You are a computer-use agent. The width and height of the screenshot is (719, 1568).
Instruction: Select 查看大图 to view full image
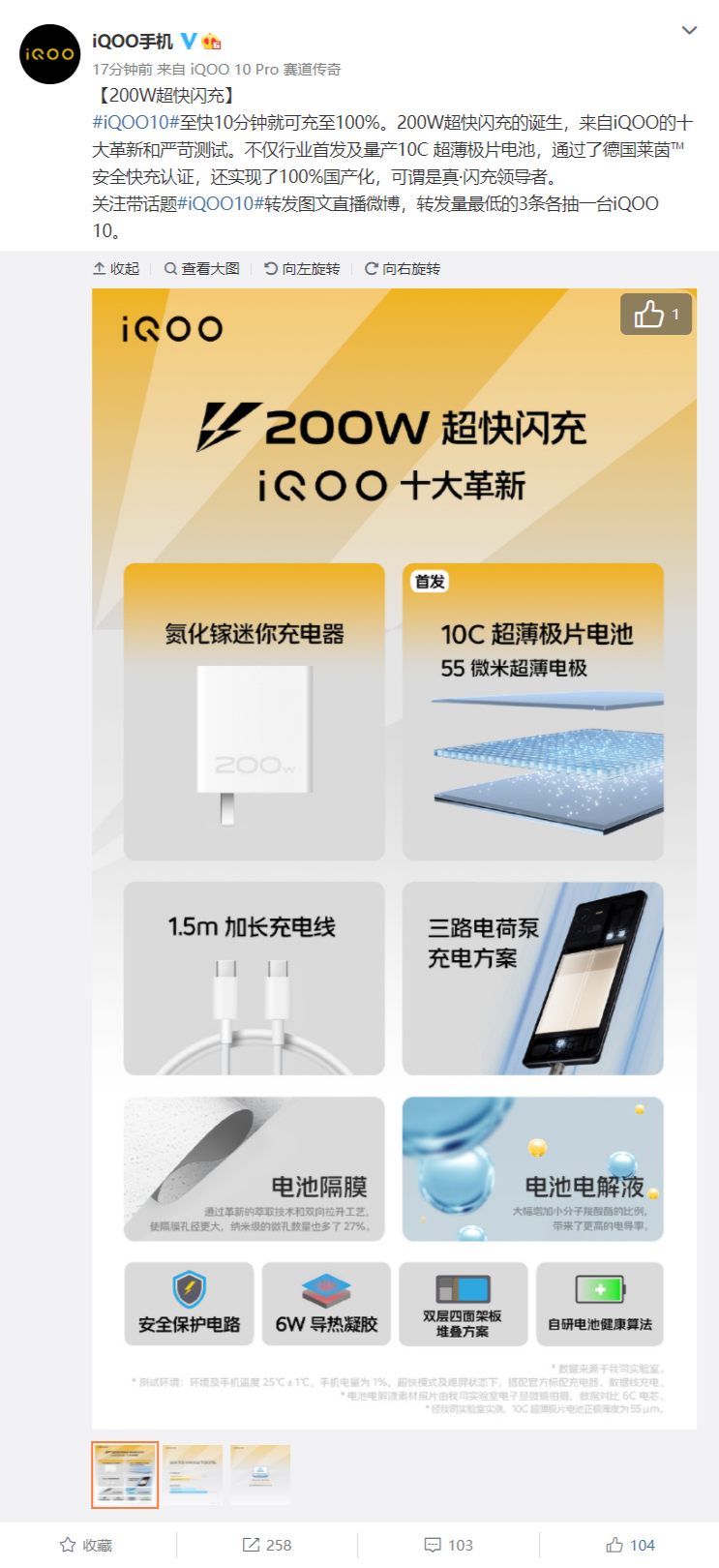coord(201,269)
